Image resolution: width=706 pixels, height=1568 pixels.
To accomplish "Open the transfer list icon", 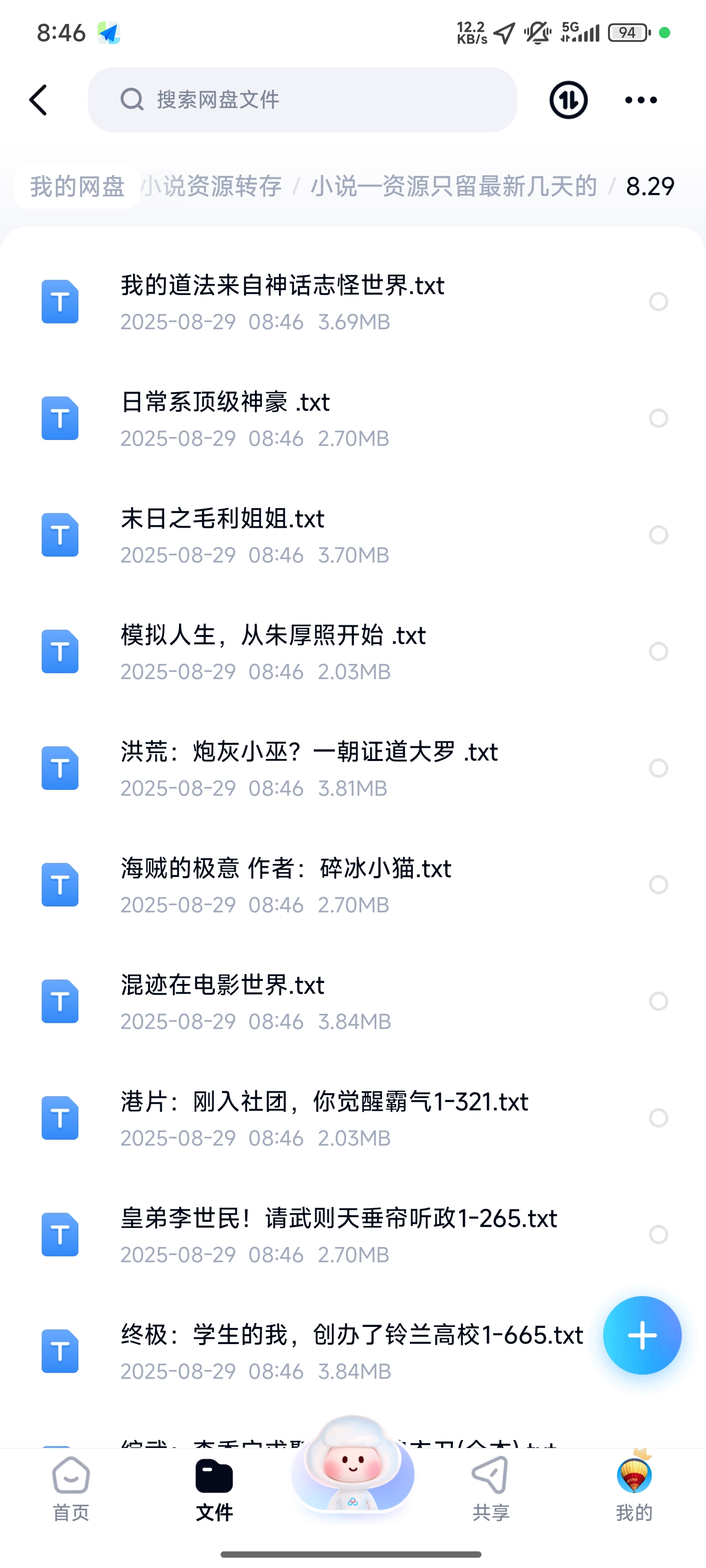I will click(x=568, y=100).
